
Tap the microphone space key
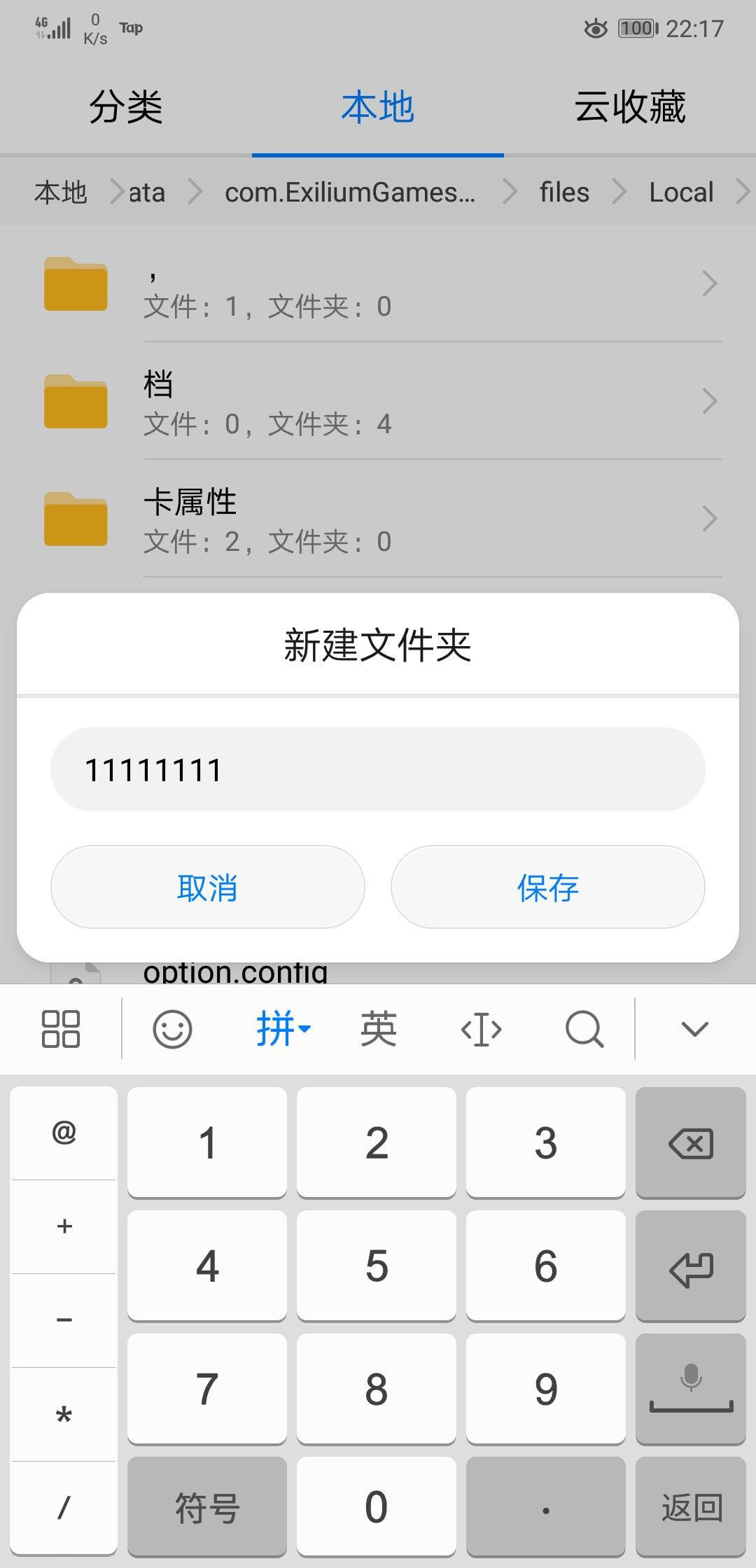coord(691,1389)
